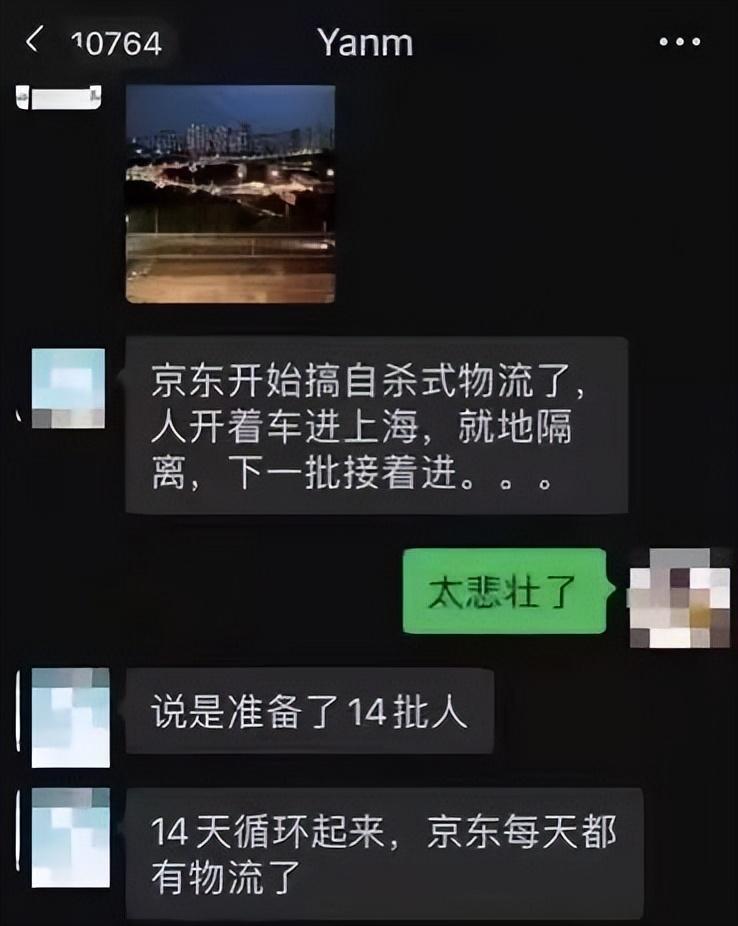Open the shared night city photo

[230, 193]
